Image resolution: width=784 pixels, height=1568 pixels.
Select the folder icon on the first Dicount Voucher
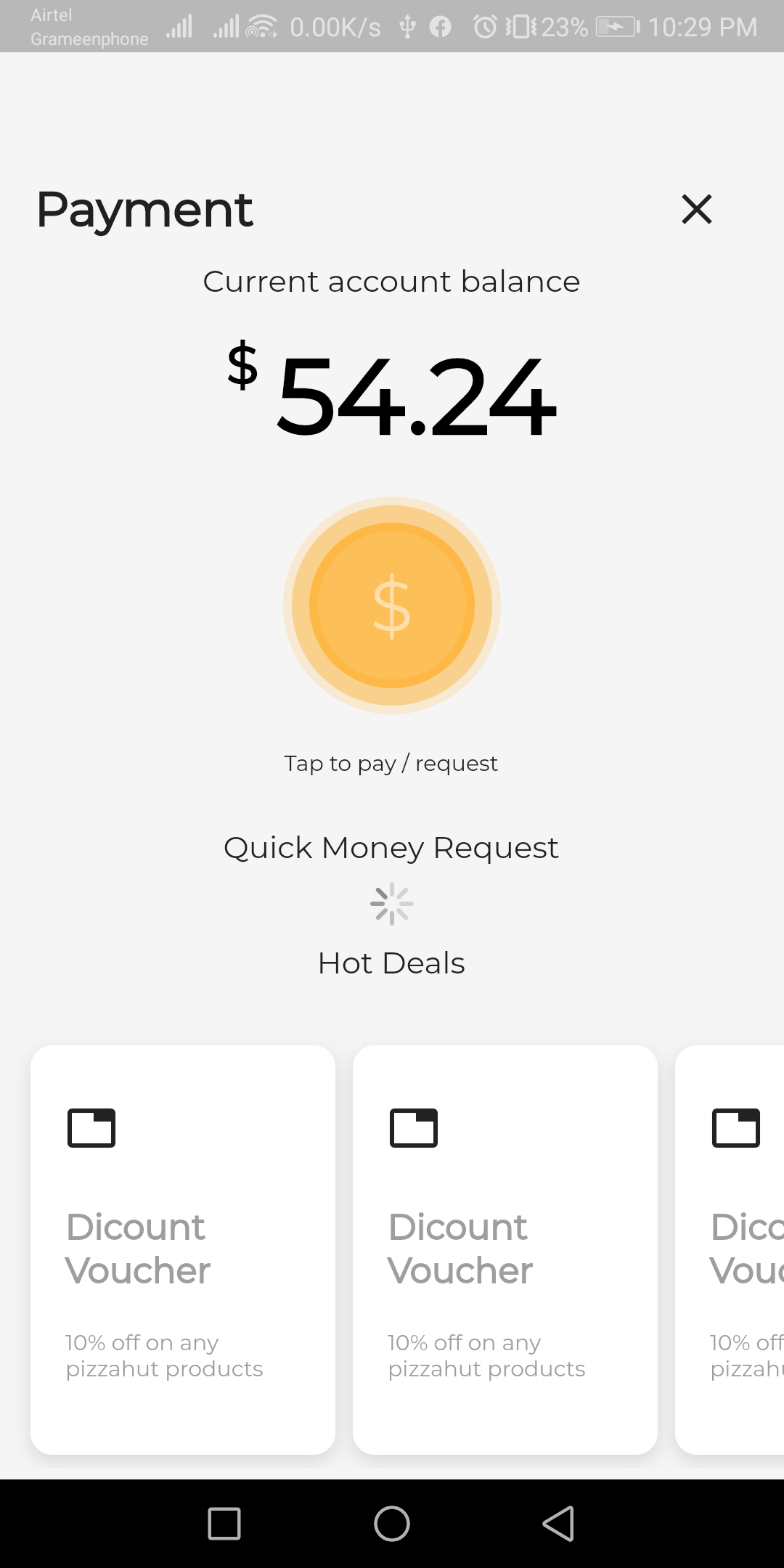pos(91,1127)
